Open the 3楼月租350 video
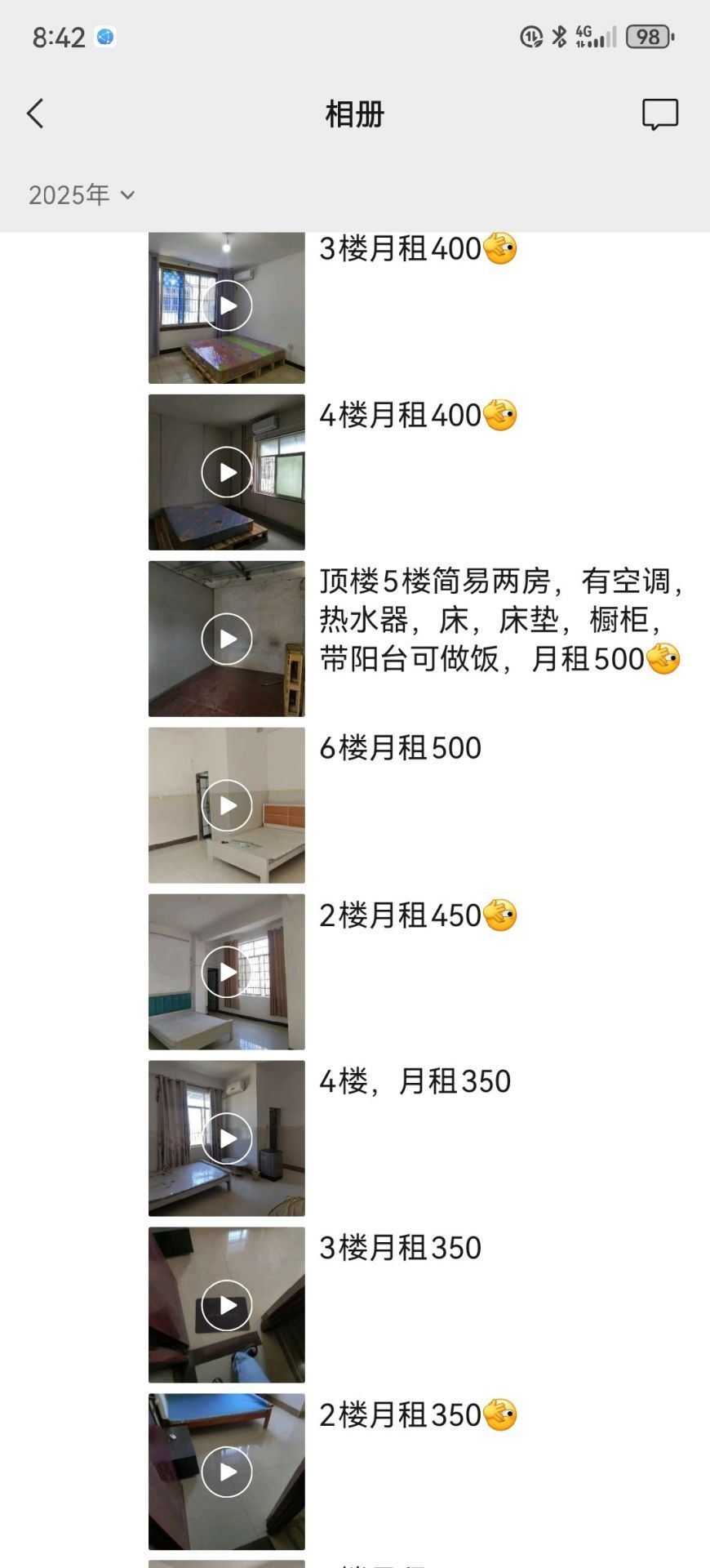The height and width of the screenshot is (1568, 710). click(x=227, y=1305)
